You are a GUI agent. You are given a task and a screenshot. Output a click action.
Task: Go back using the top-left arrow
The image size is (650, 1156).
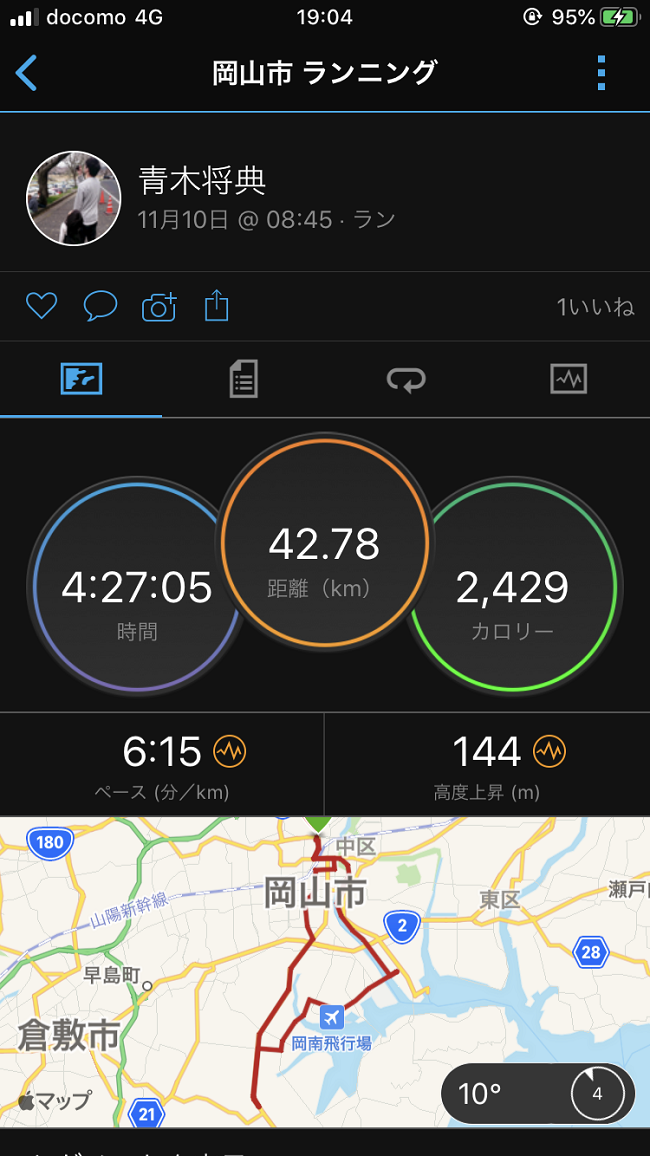[27, 73]
